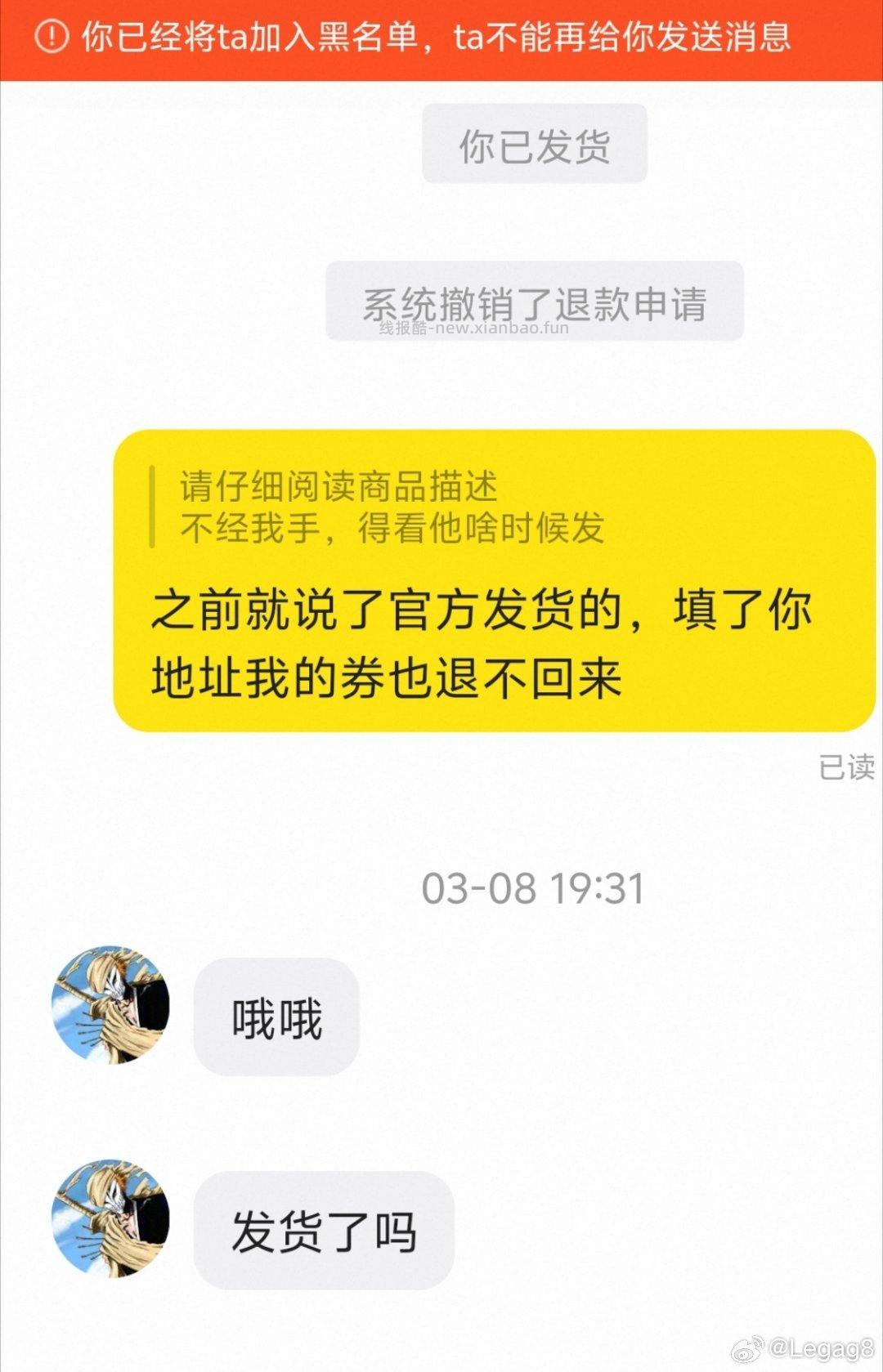Open the @Legag8 watermark handle
Viewport: 883px width, 1372px height.
tap(818, 1348)
